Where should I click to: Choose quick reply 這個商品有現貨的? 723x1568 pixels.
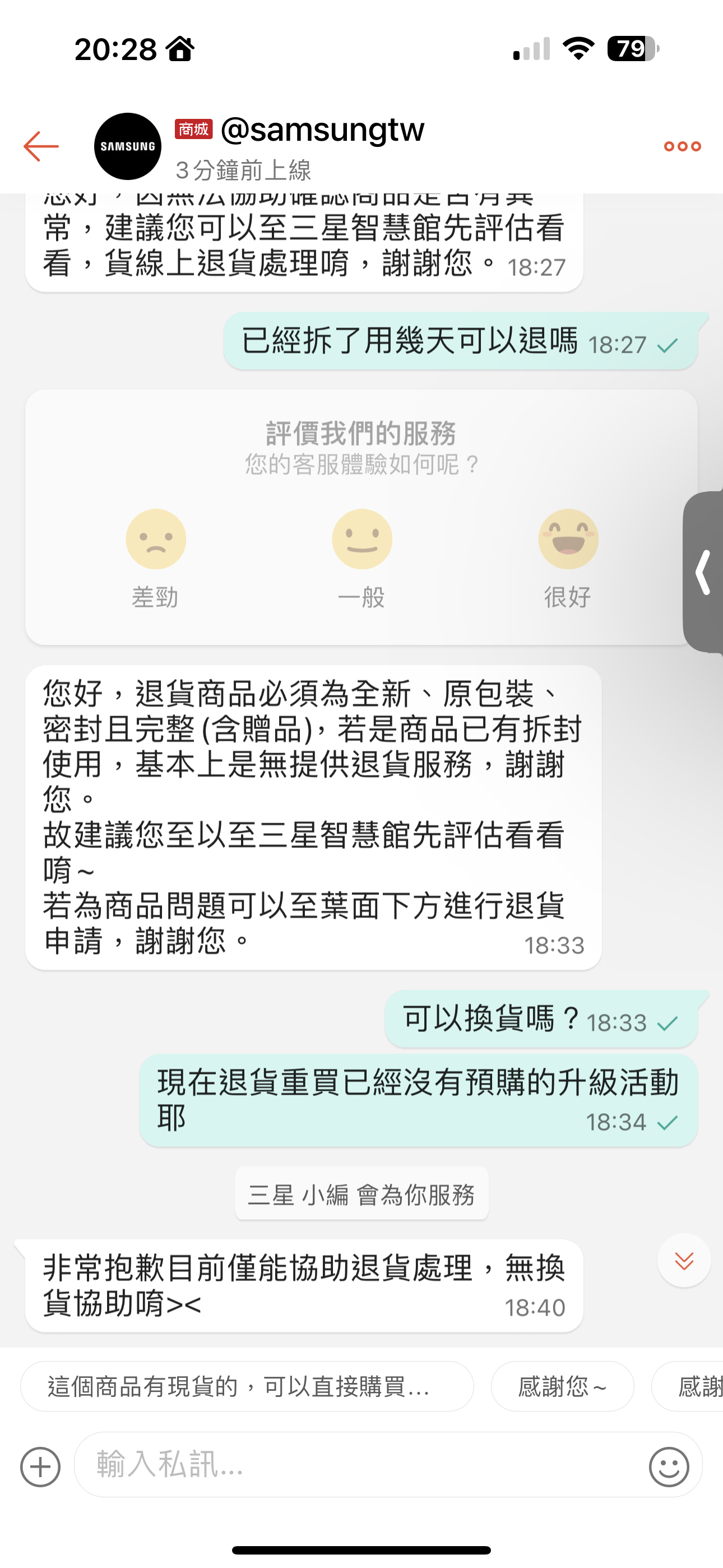tap(247, 1387)
